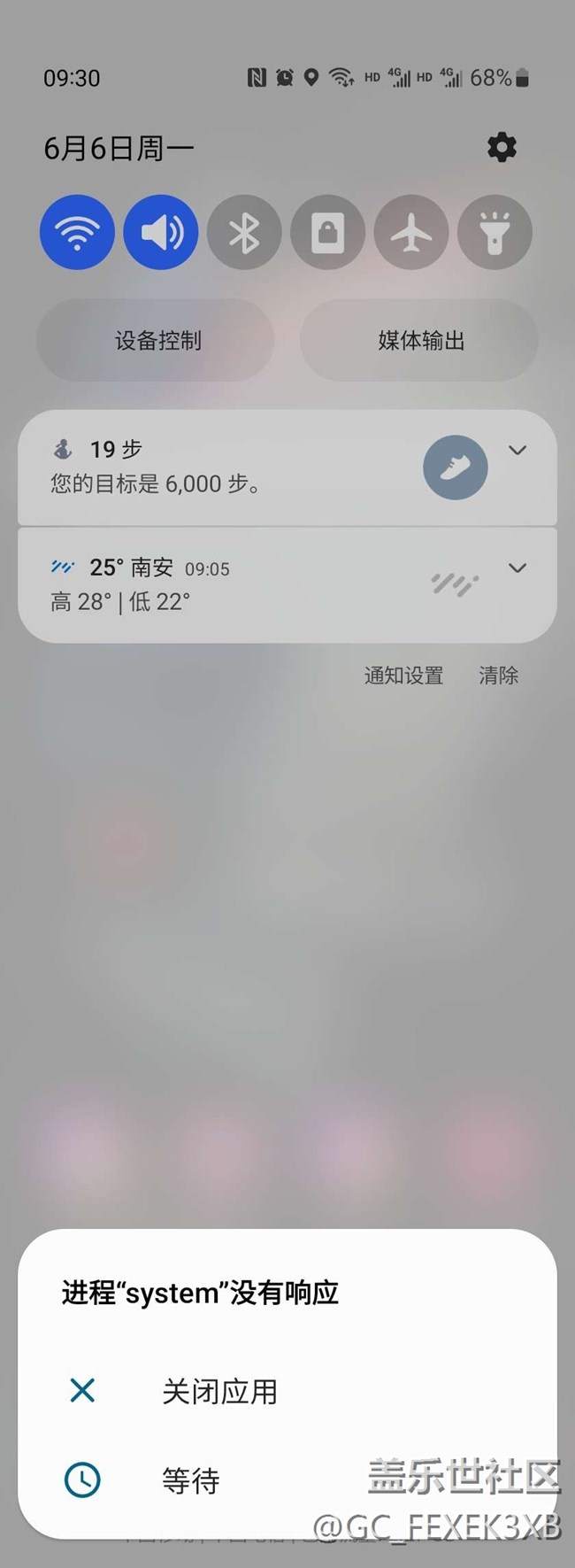This screenshot has width=575, height=1568.
Task: Clear all notifications with 清除
Action: point(498,676)
